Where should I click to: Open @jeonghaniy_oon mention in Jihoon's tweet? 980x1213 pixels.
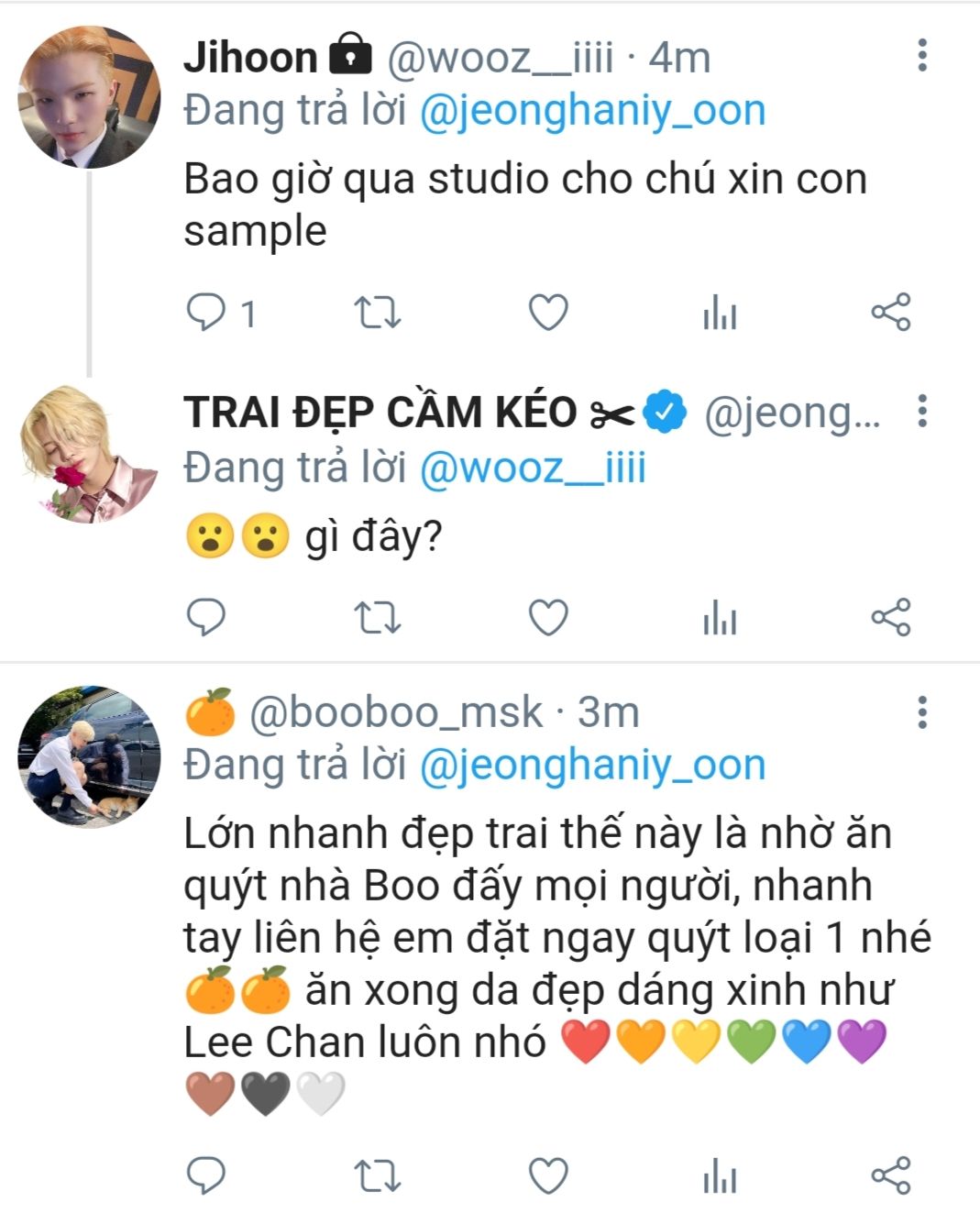click(592, 111)
